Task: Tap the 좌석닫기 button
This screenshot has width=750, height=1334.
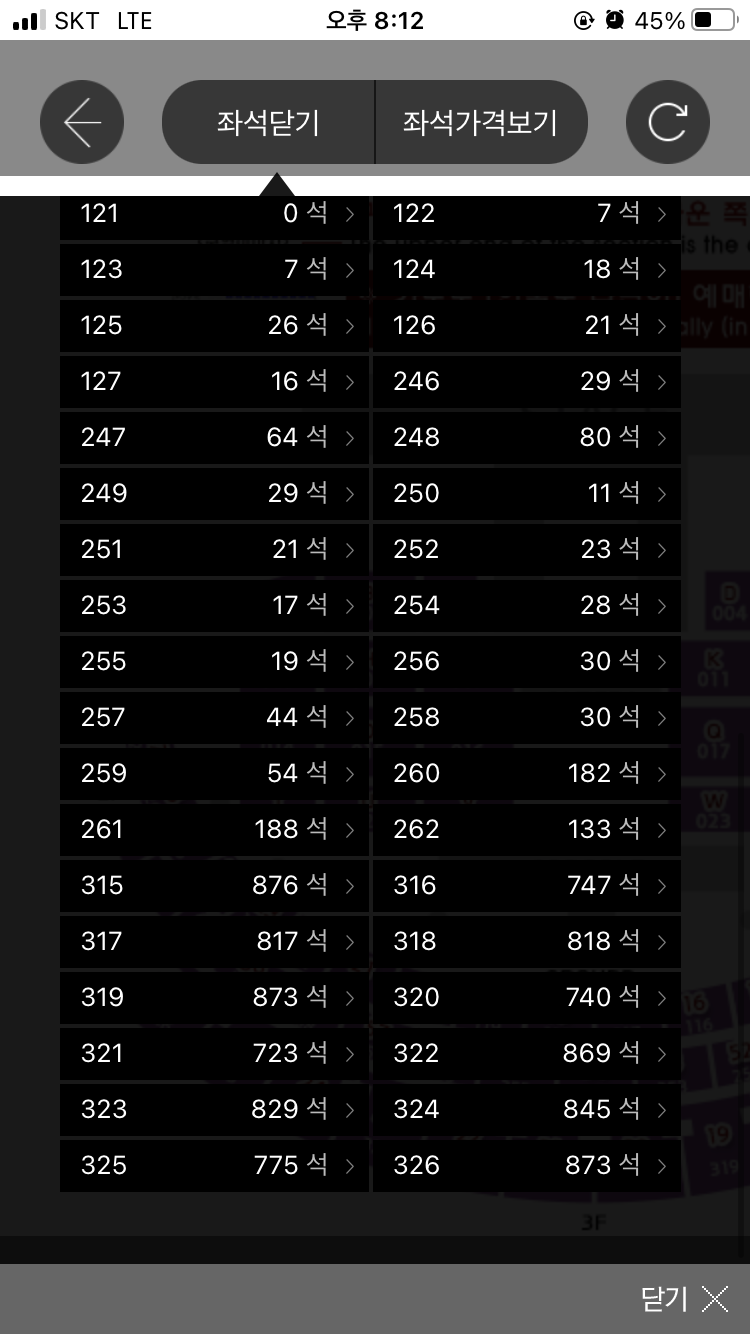Action: point(268,122)
